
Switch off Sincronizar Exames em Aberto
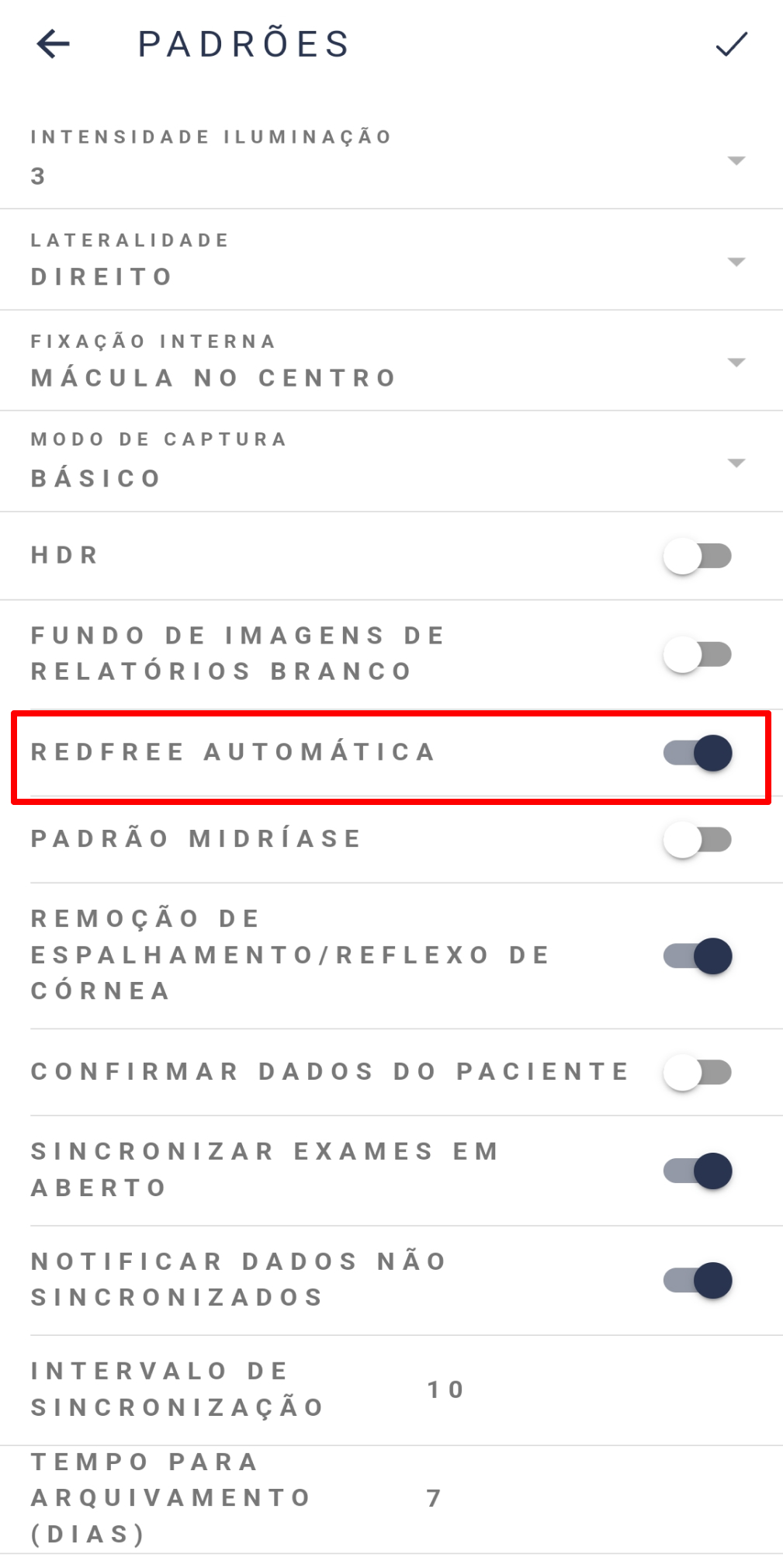point(697,1171)
